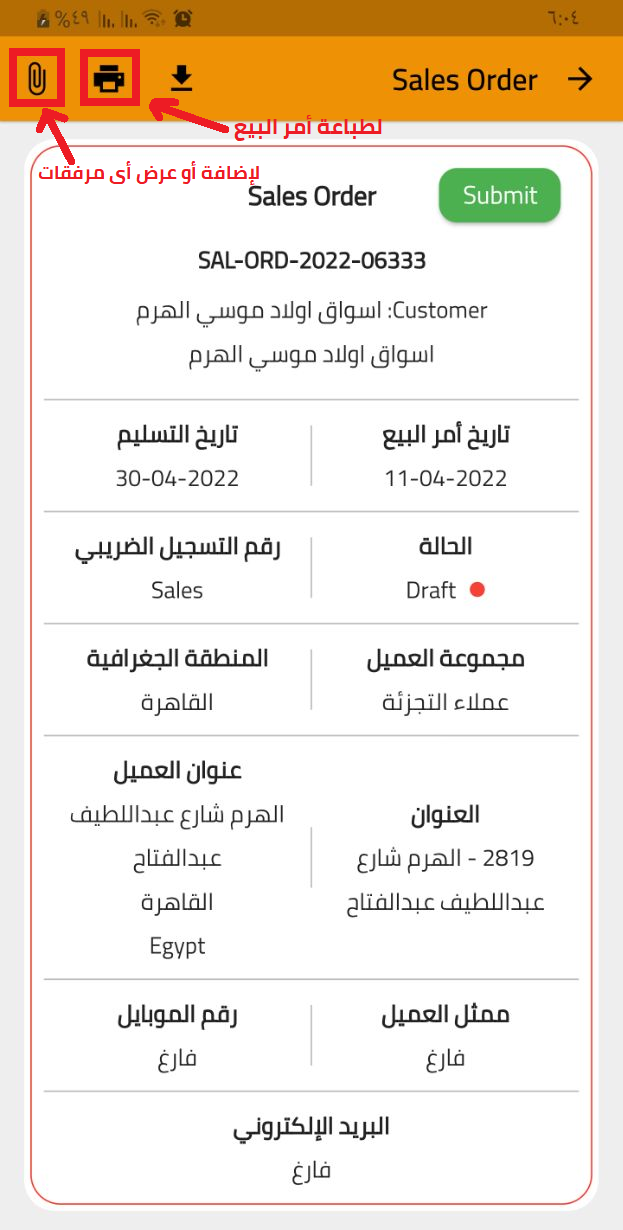Viewport: 623px width, 1230px height.
Task: Download the sales order
Action: (180, 78)
